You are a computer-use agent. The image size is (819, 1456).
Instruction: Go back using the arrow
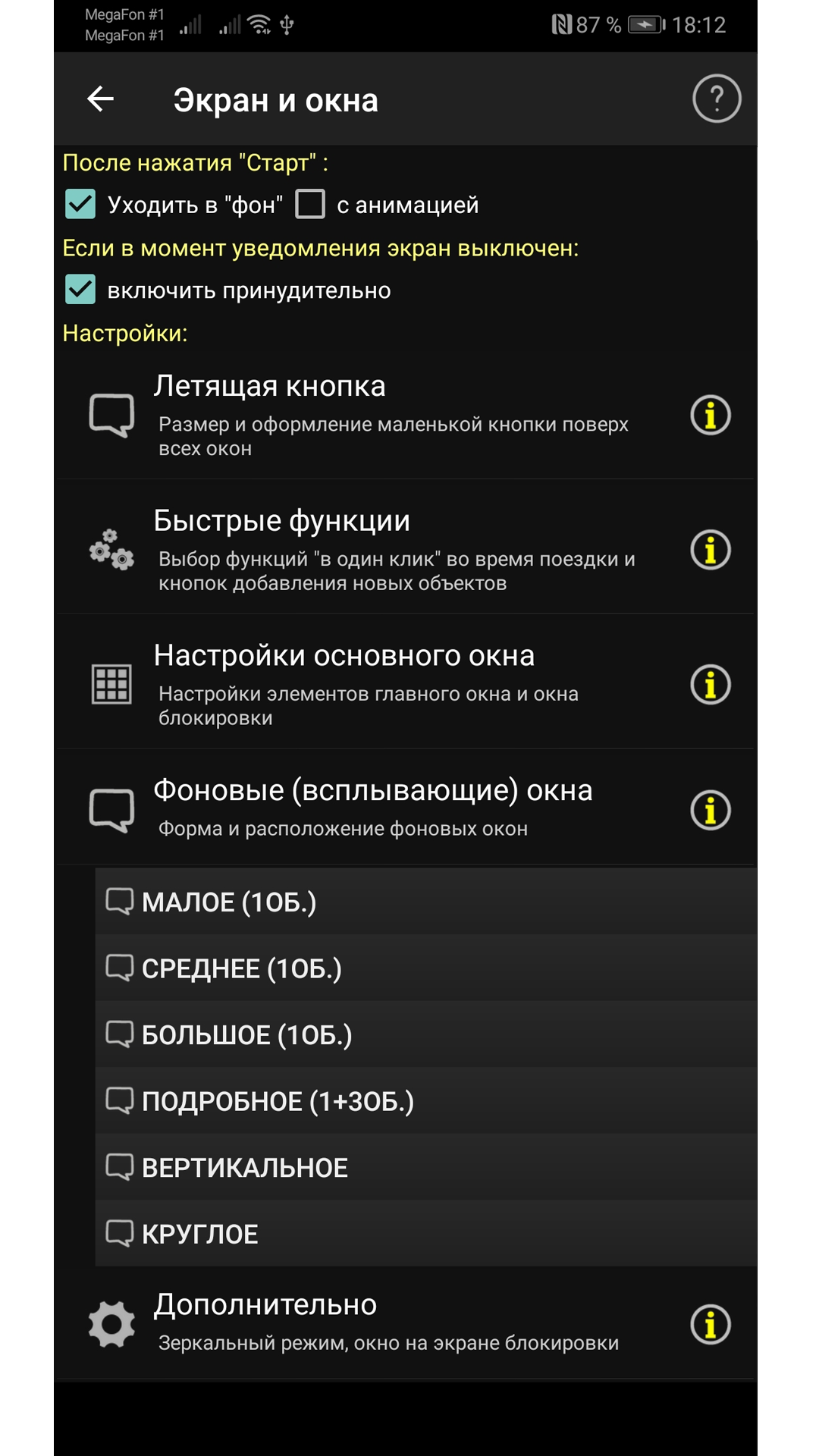pos(100,99)
